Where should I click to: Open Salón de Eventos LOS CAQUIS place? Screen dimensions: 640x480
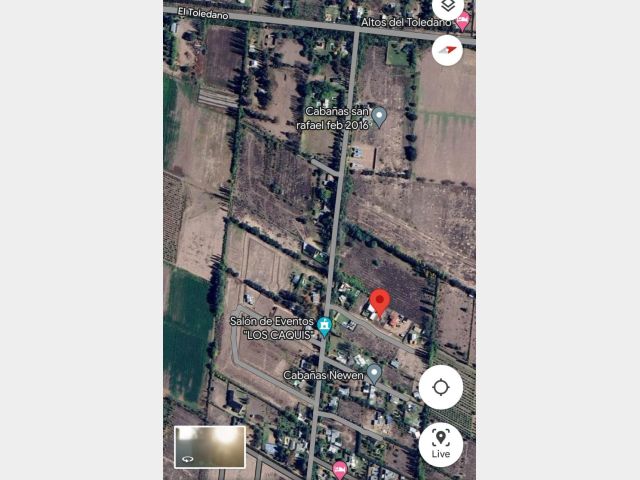(324, 325)
